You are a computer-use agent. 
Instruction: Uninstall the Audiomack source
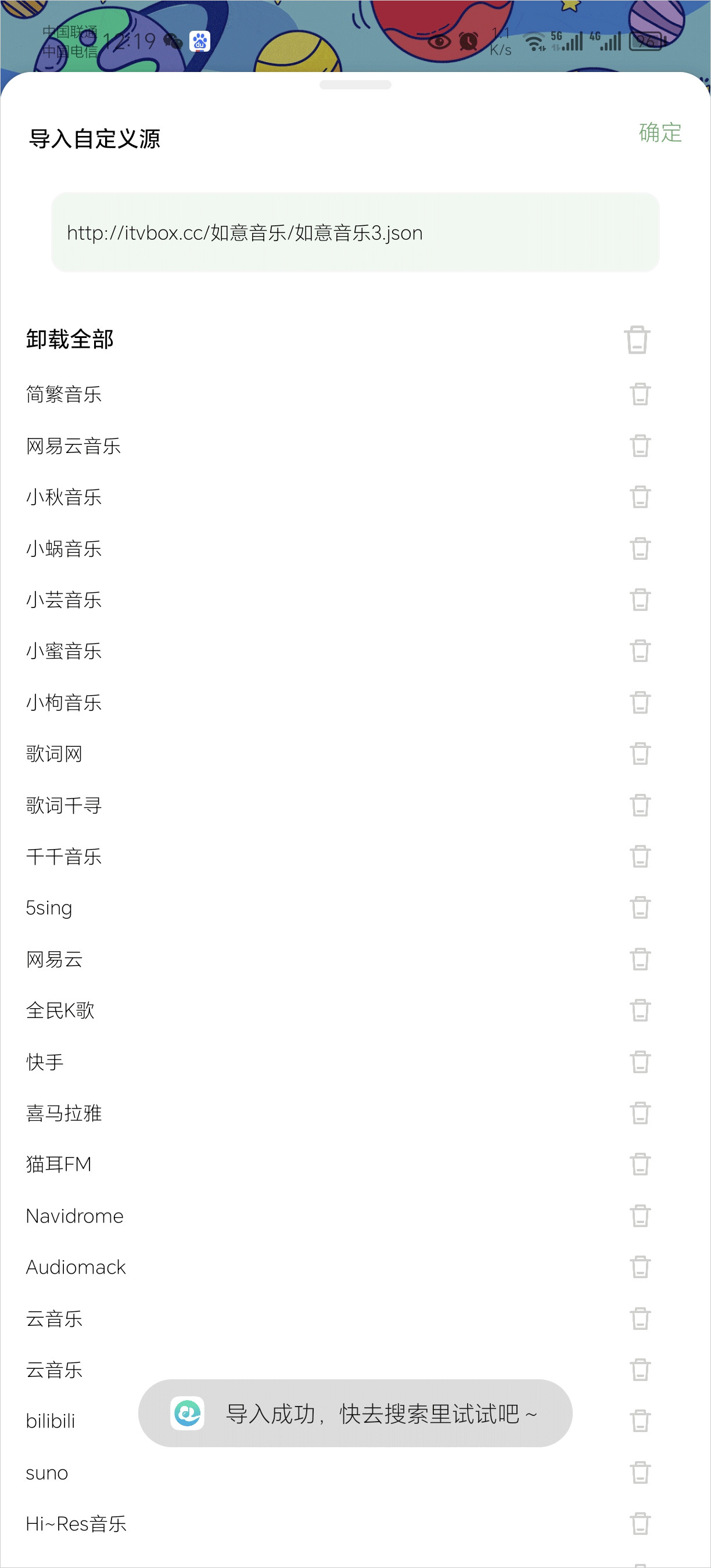640,1267
